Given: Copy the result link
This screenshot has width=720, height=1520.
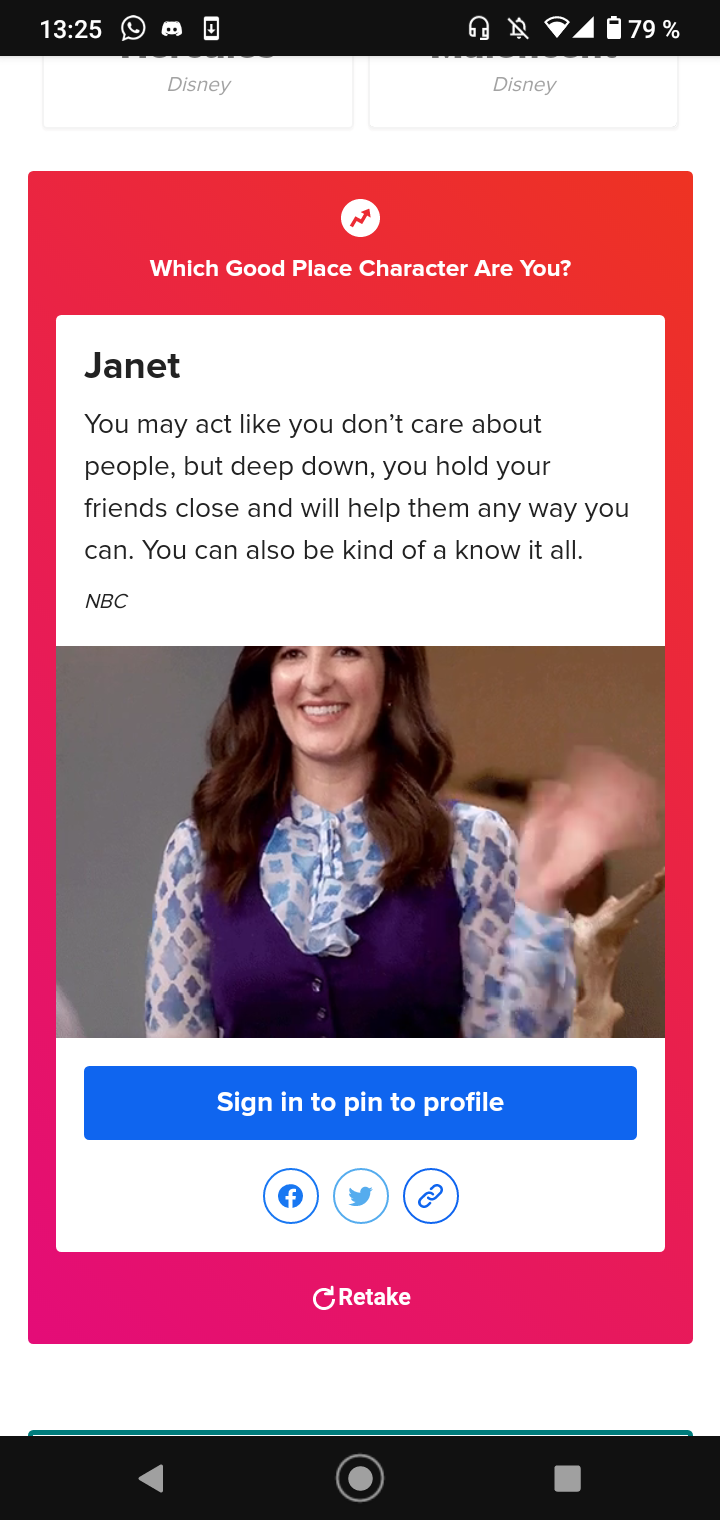Looking at the screenshot, I should 431,1196.
